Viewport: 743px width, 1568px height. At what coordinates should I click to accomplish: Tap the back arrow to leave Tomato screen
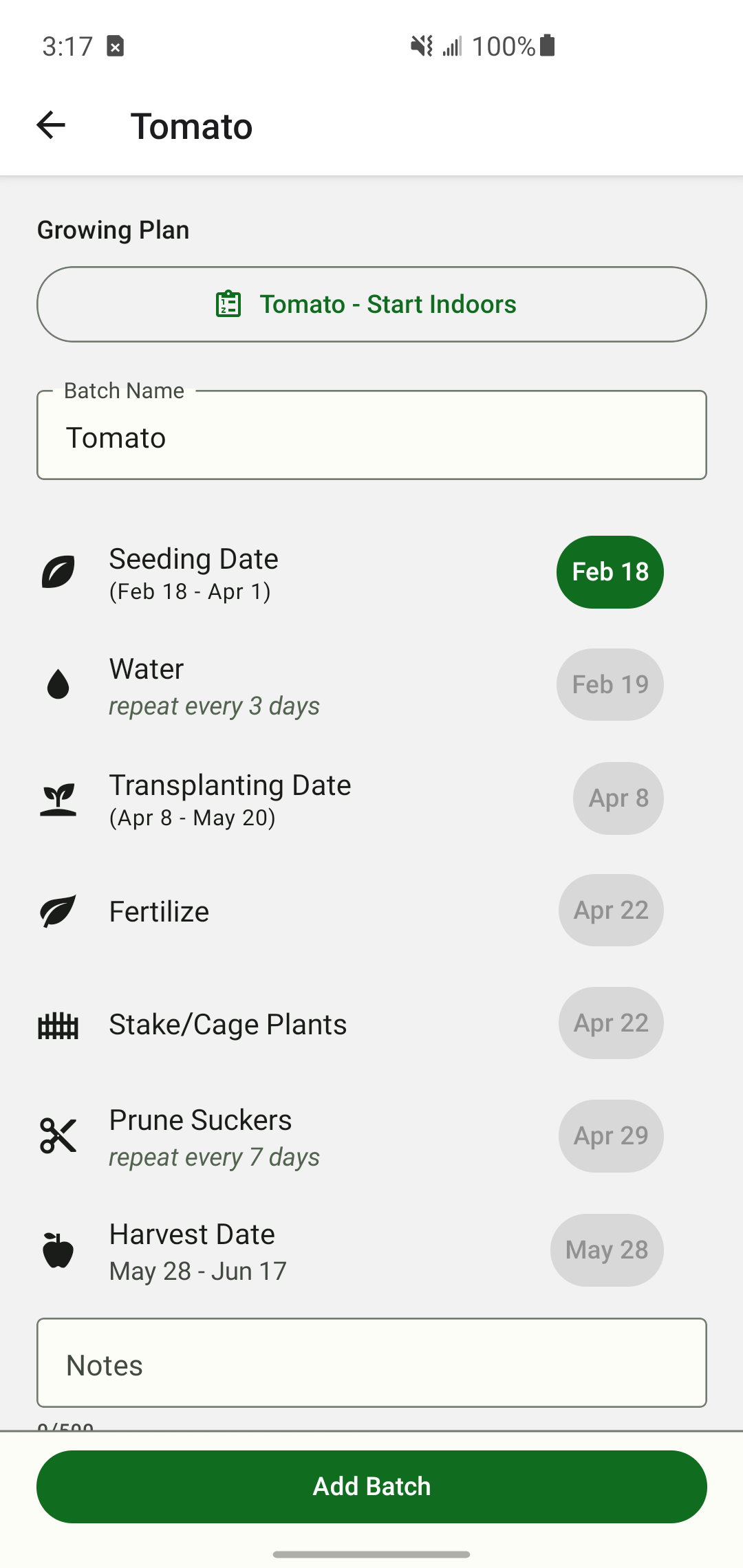pos(50,125)
